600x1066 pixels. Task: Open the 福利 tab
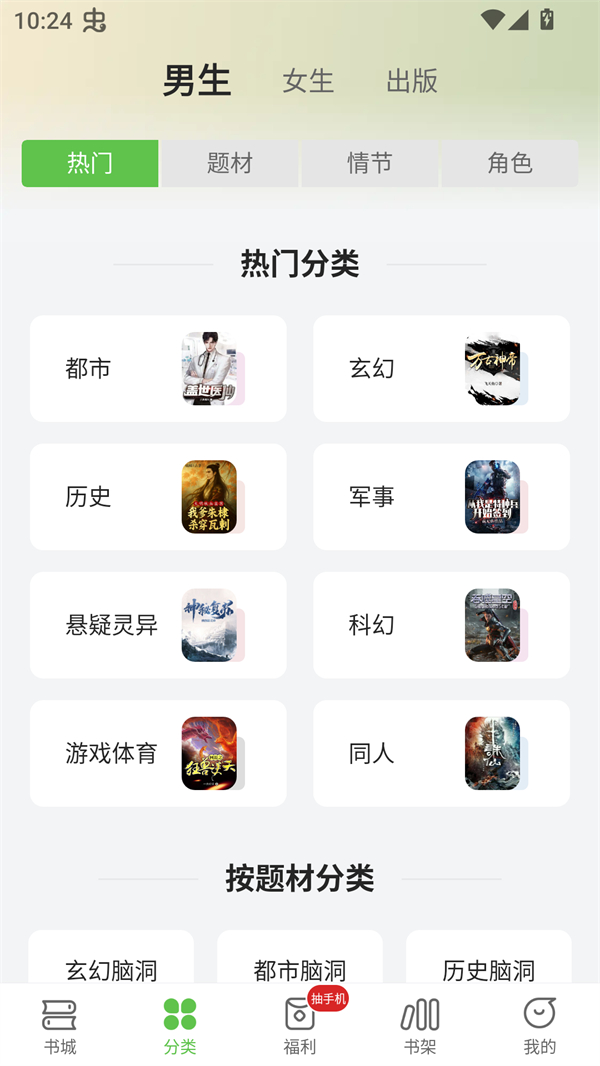300,1026
